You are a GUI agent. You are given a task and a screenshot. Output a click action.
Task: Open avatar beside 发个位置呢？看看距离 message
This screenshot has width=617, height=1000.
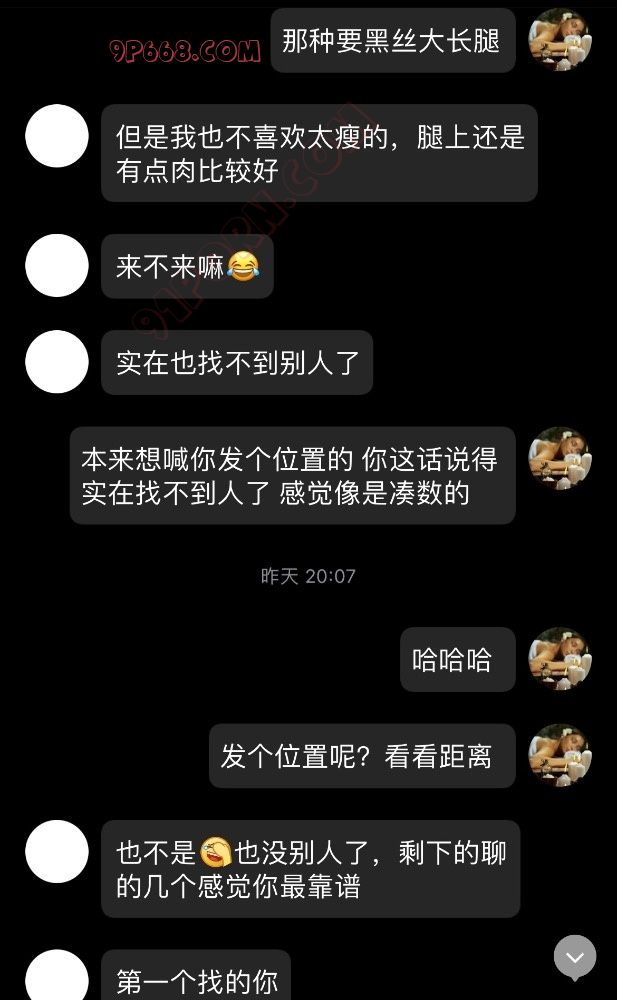point(560,755)
